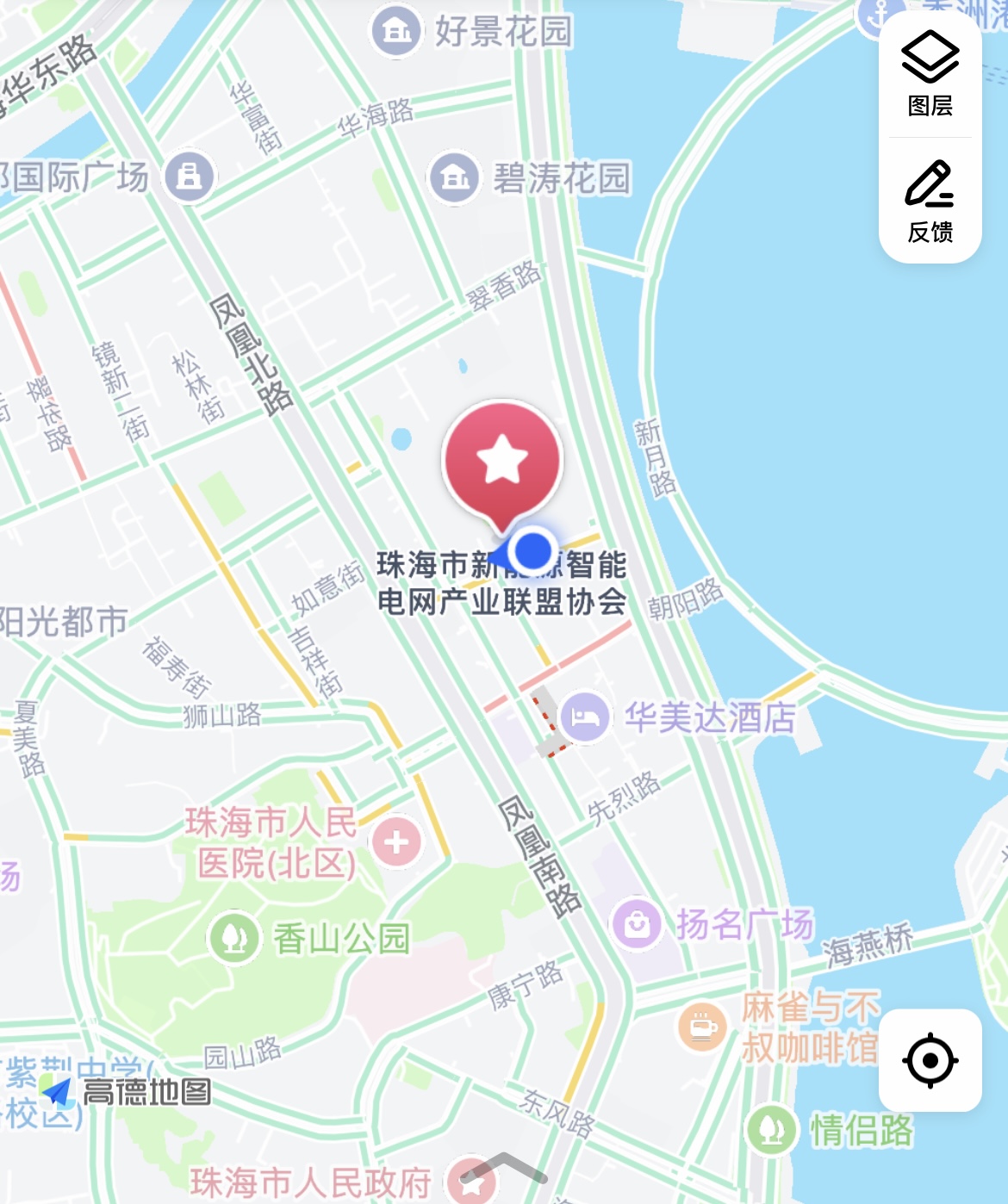Tap the 好景花园 residential marker
The width and height of the screenshot is (1008, 1204).
[396, 31]
